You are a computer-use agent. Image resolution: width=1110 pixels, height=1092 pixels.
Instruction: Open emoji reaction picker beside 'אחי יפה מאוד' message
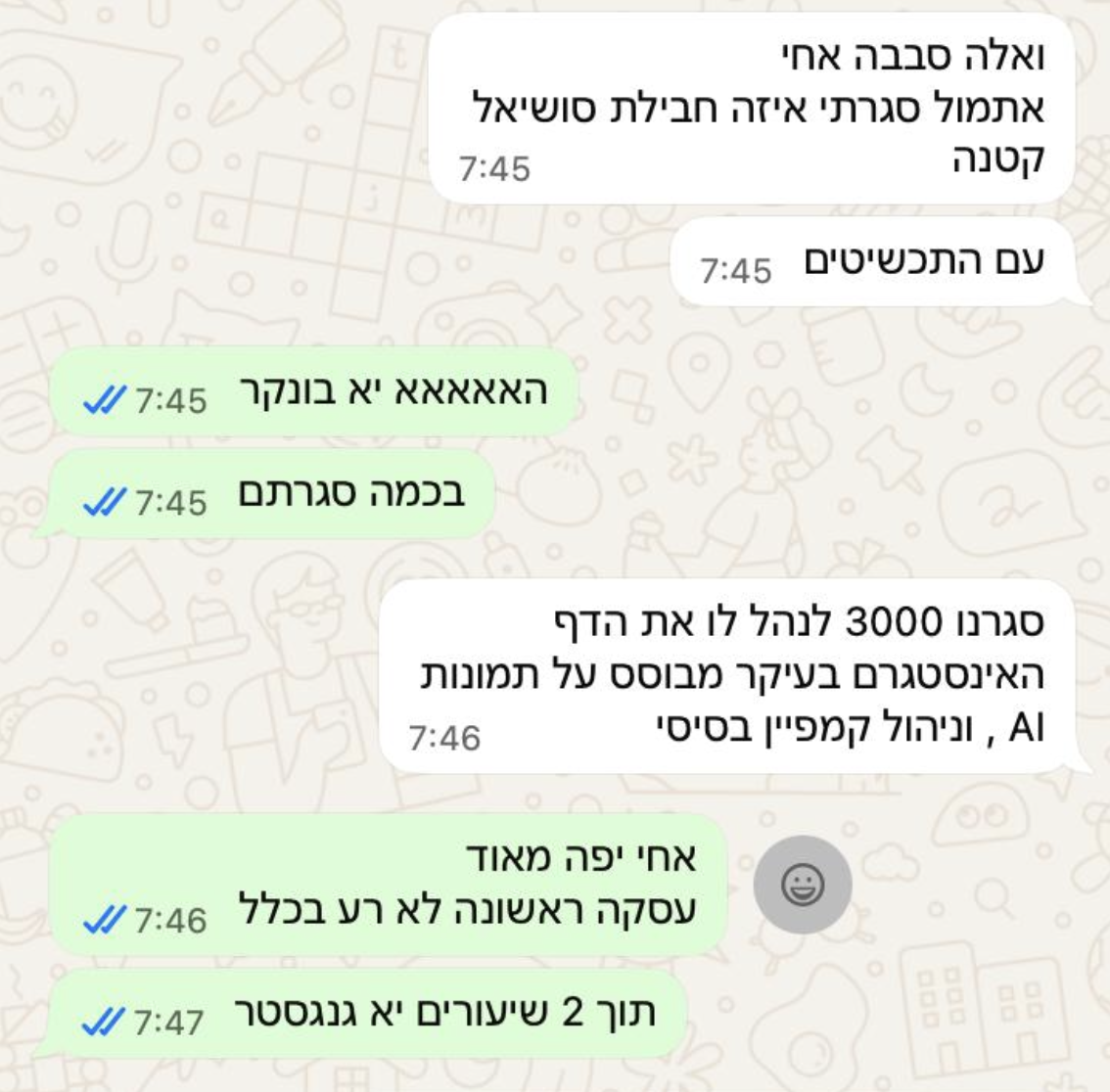click(803, 885)
